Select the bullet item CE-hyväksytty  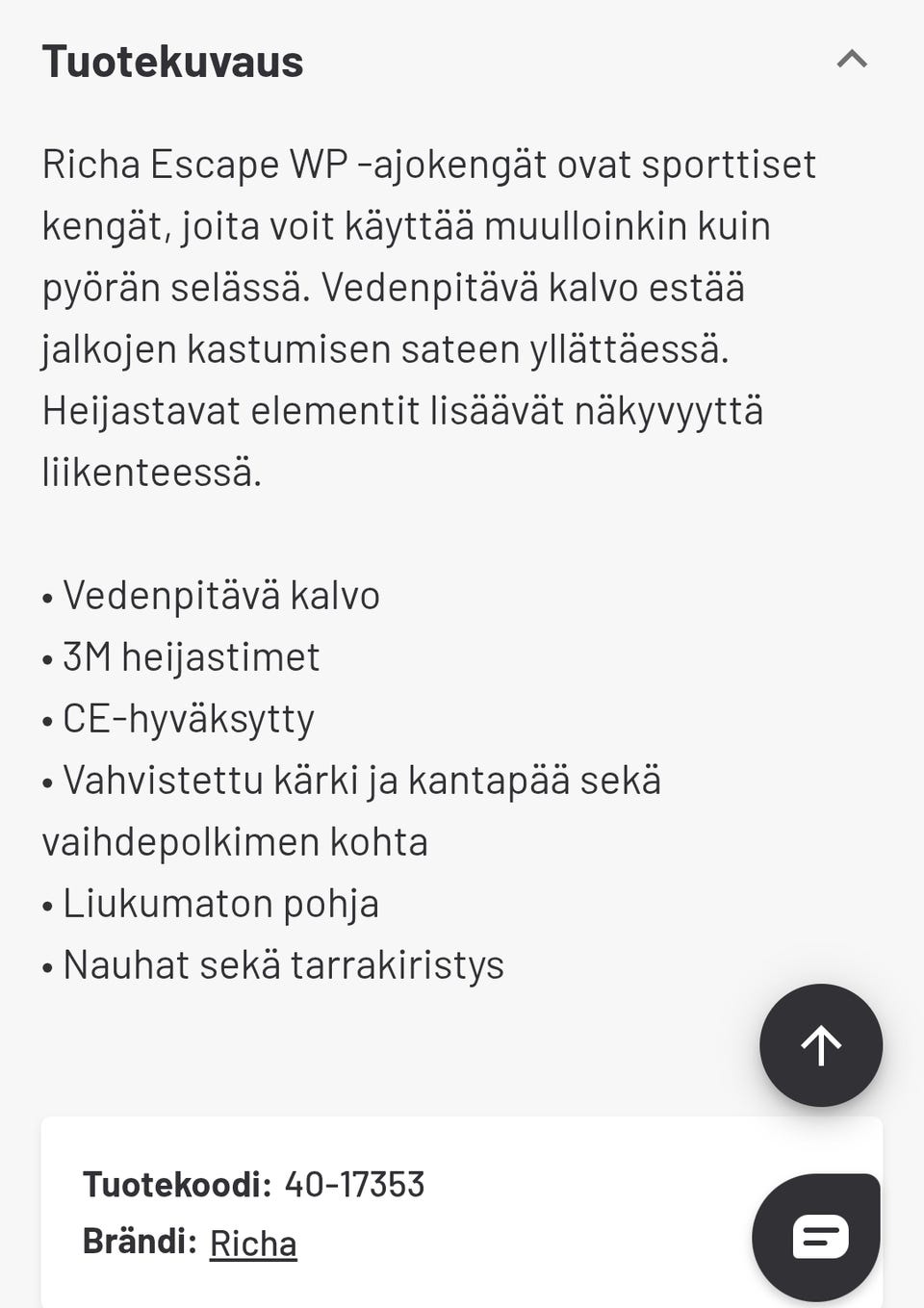[x=189, y=717]
